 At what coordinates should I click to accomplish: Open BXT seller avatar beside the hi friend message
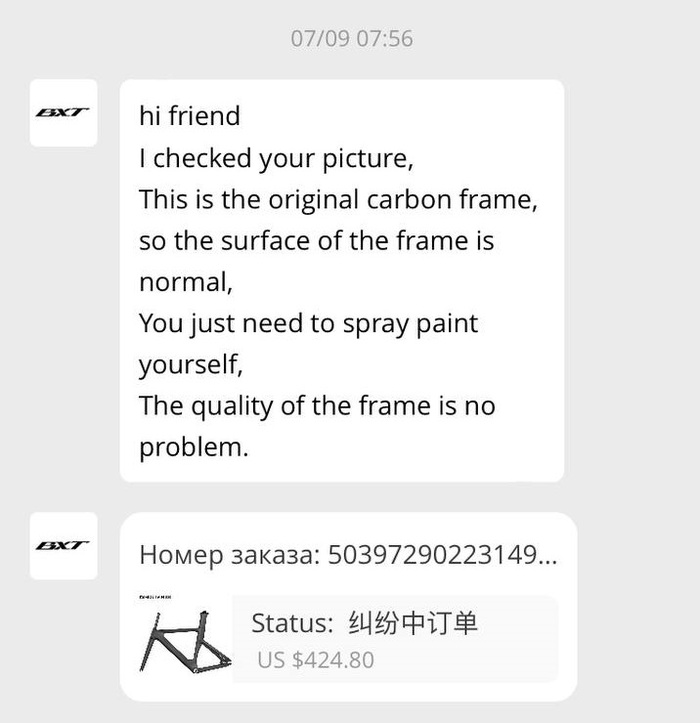point(63,113)
